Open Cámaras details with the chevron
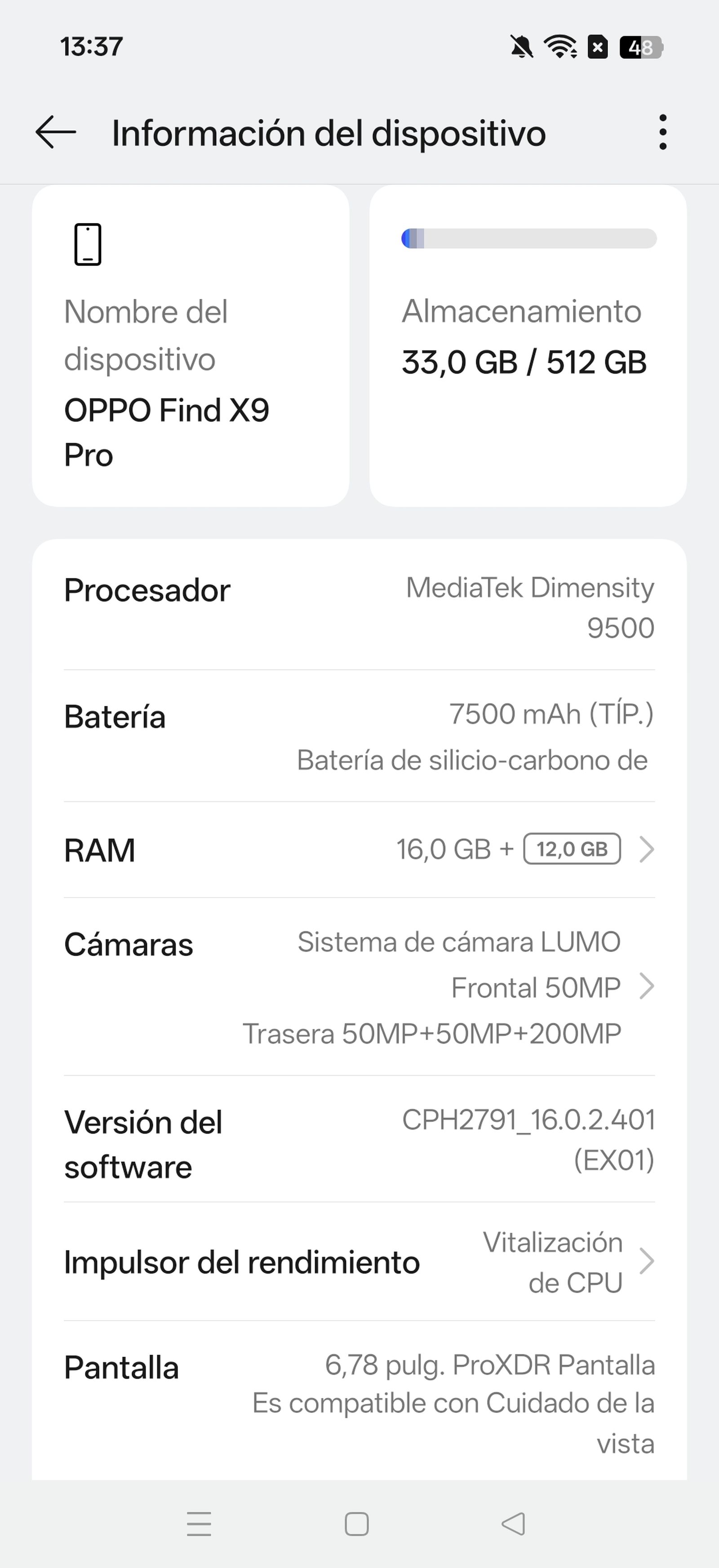 click(645, 987)
